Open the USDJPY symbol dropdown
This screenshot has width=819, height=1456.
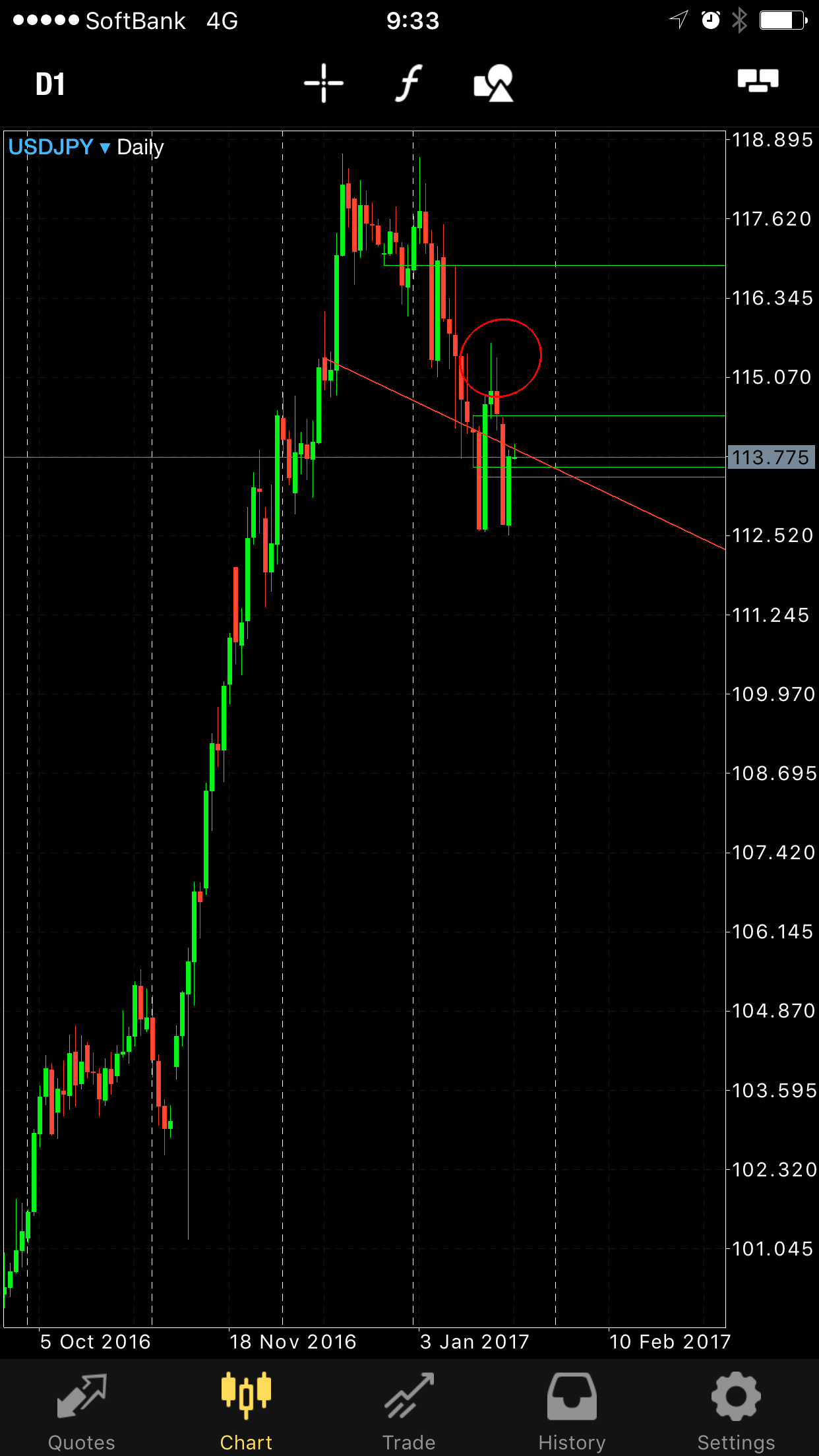59,147
